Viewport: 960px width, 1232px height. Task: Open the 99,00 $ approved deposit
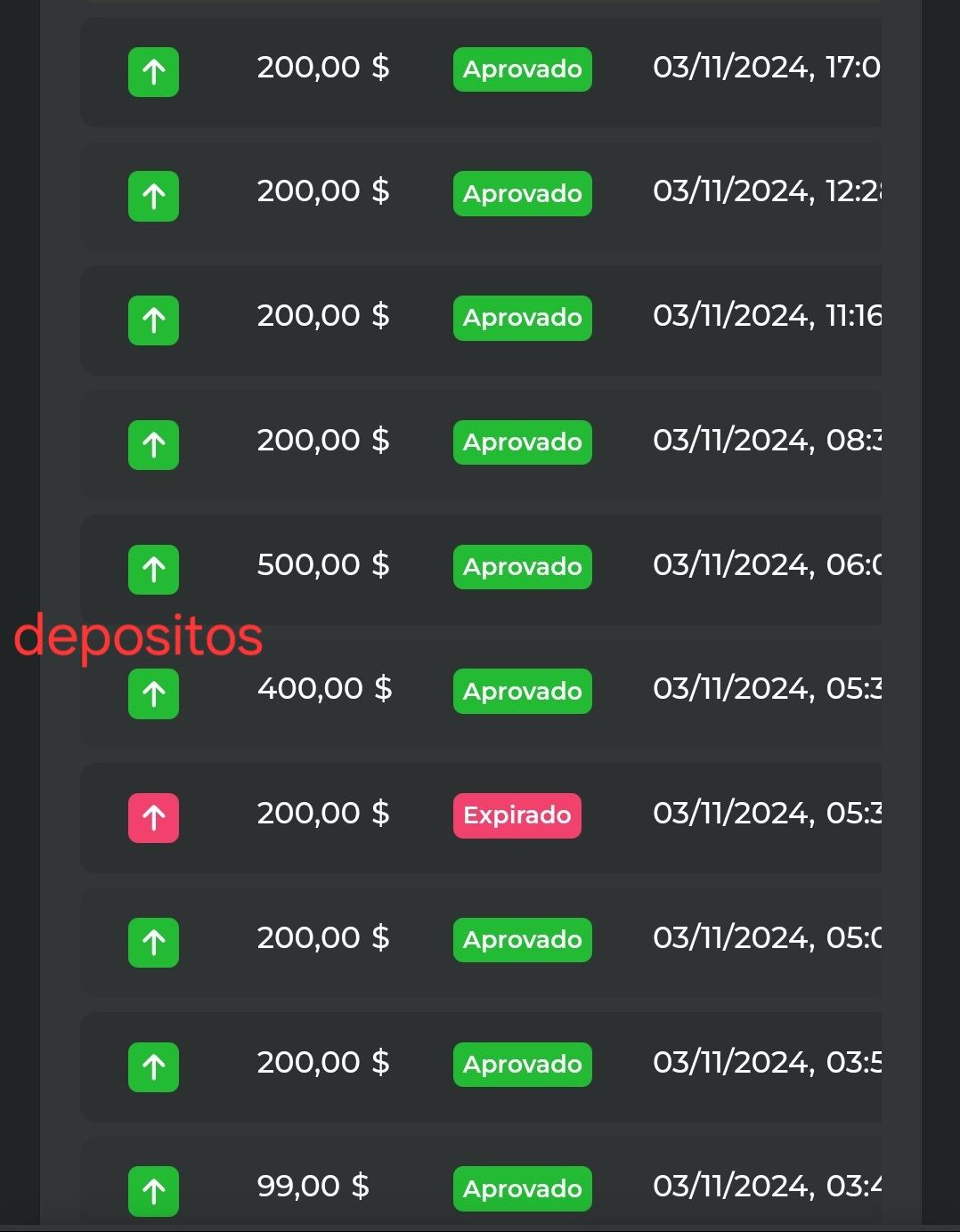tap(481, 1187)
